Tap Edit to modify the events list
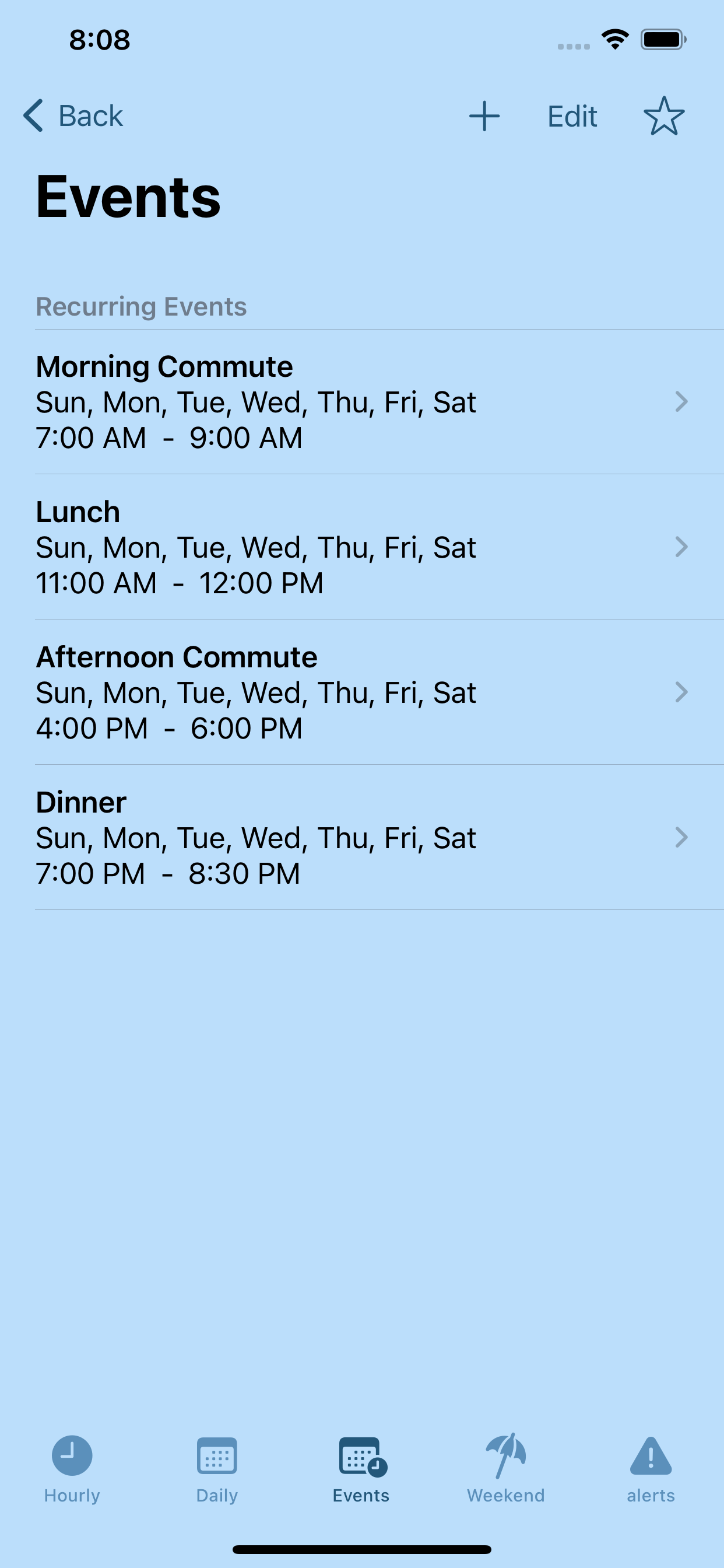Image resolution: width=724 pixels, height=1568 pixels. tap(572, 116)
